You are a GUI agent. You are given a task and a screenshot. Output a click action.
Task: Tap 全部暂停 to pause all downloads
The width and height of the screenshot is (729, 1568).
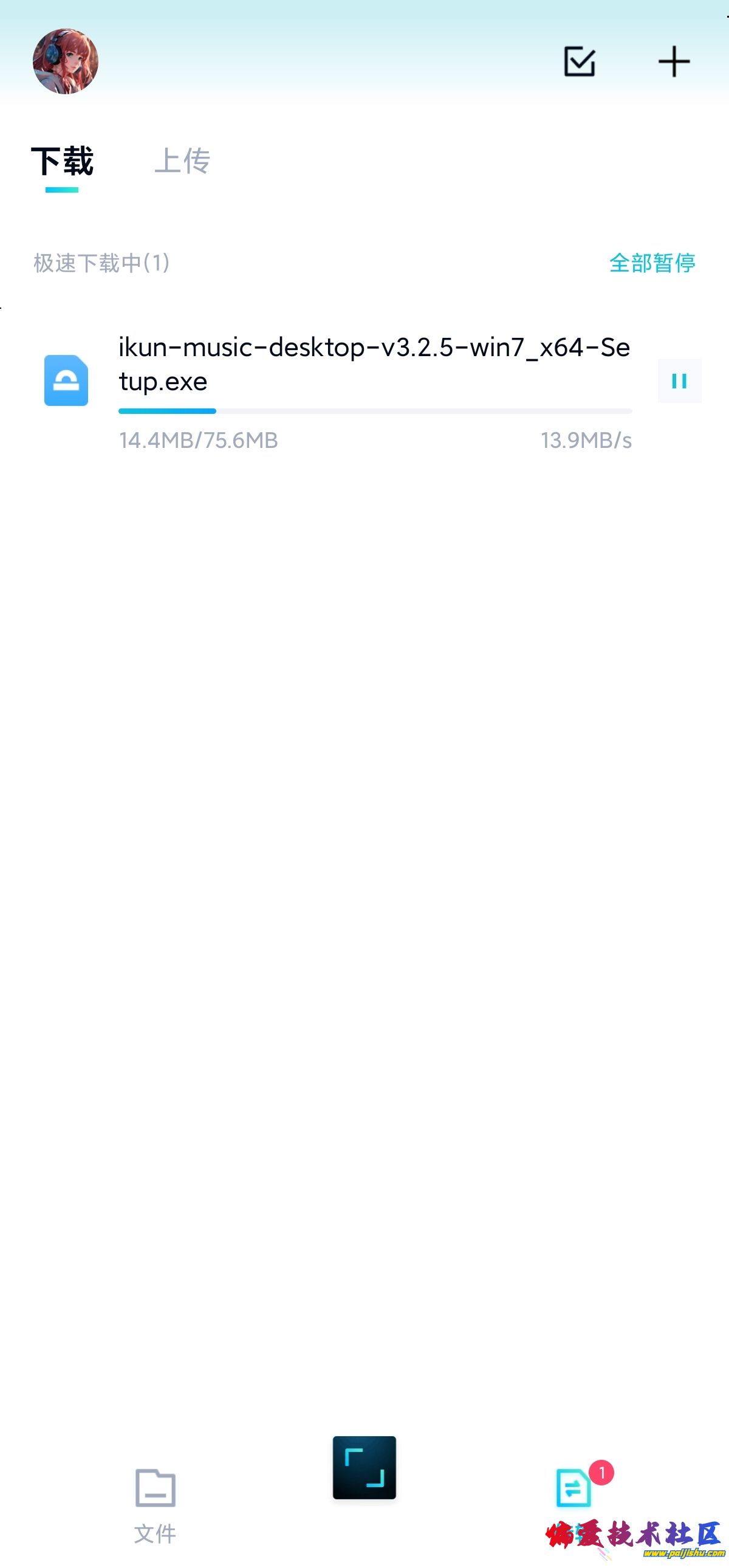click(x=652, y=263)
